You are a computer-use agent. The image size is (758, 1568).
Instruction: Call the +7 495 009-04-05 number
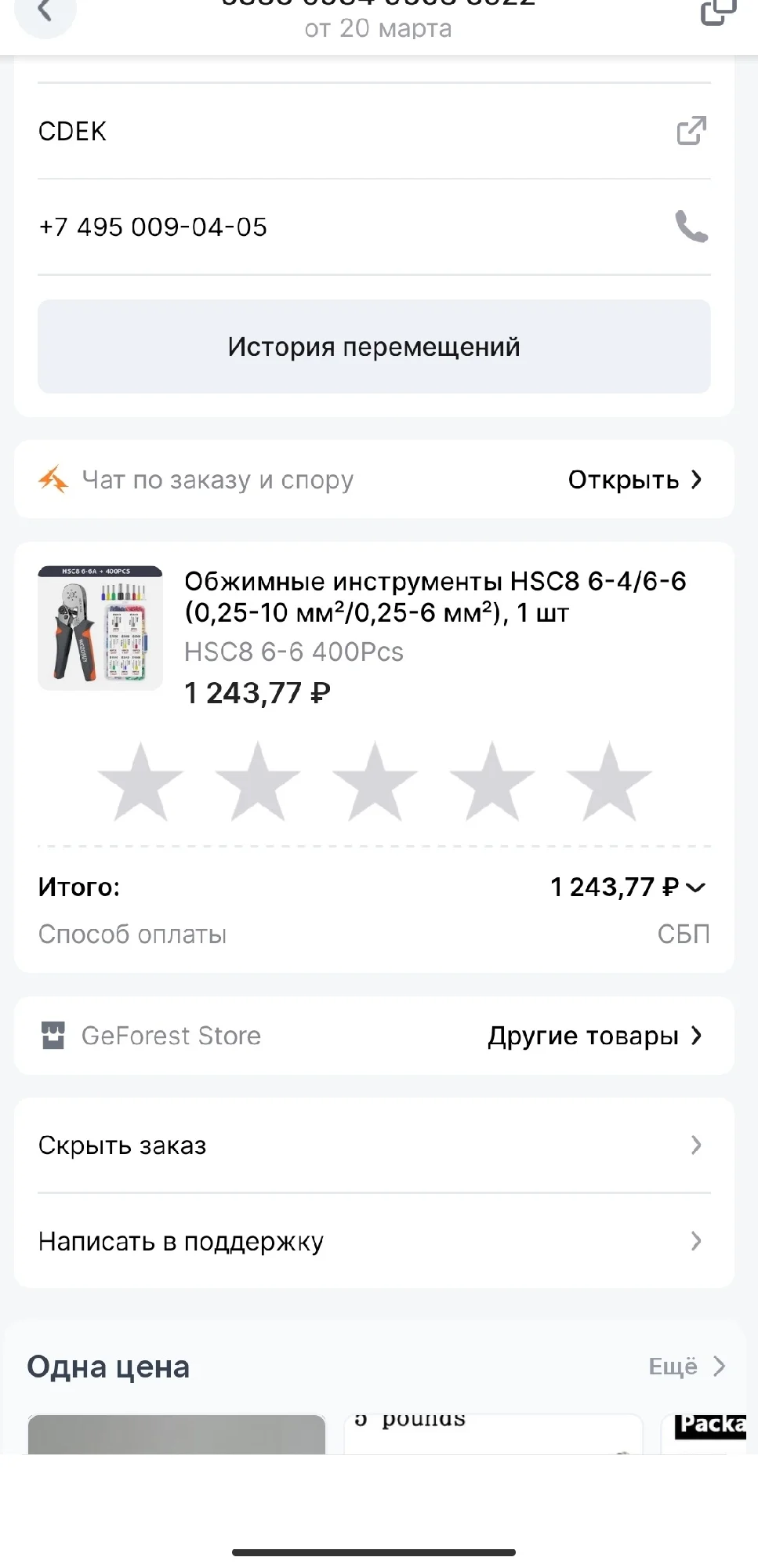tap(691, 227)
